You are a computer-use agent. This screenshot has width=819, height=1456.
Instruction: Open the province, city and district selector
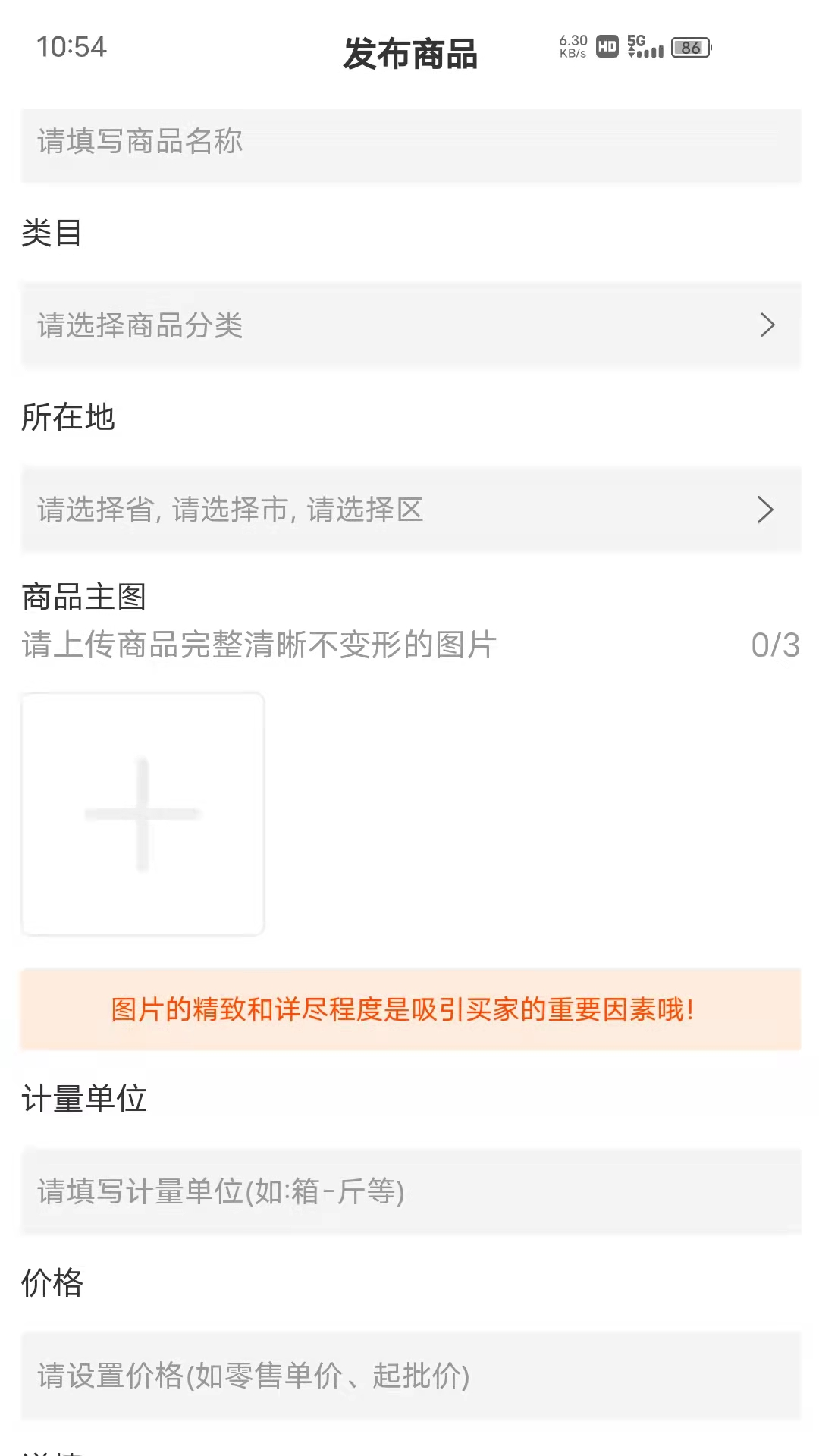409,510
